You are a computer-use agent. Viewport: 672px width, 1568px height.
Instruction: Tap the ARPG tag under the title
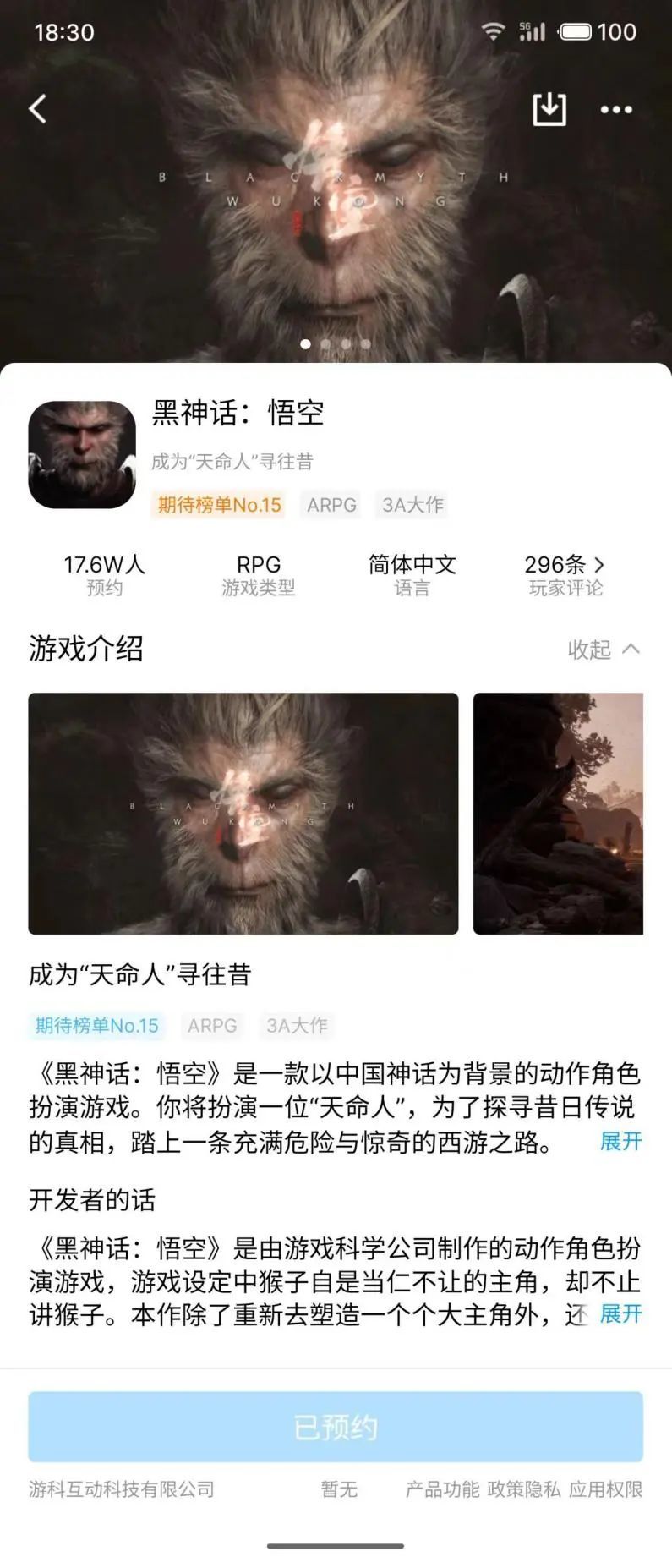[x=331, y=504]
